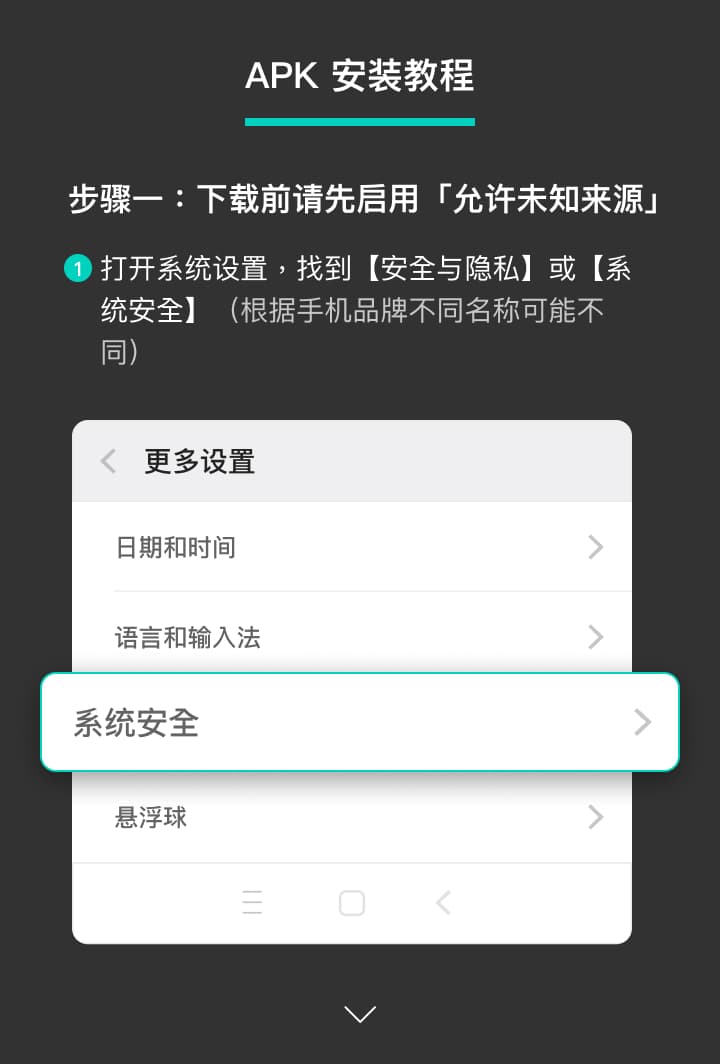This screenshot has width=720, height=1064.
Task: Tap the back arrow beside 更多设置
Action: pos(108,461)
